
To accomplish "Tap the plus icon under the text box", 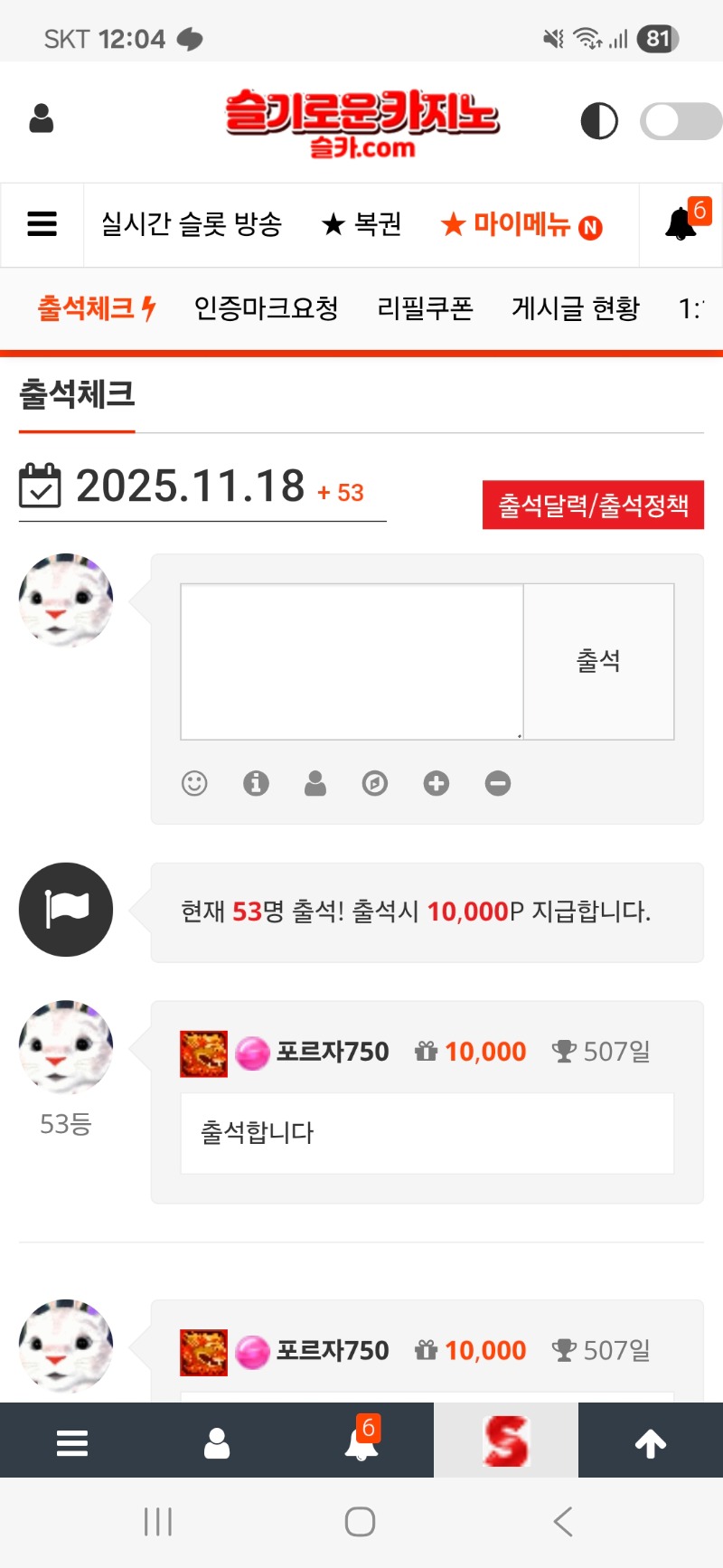I will [x=437, y=783].
